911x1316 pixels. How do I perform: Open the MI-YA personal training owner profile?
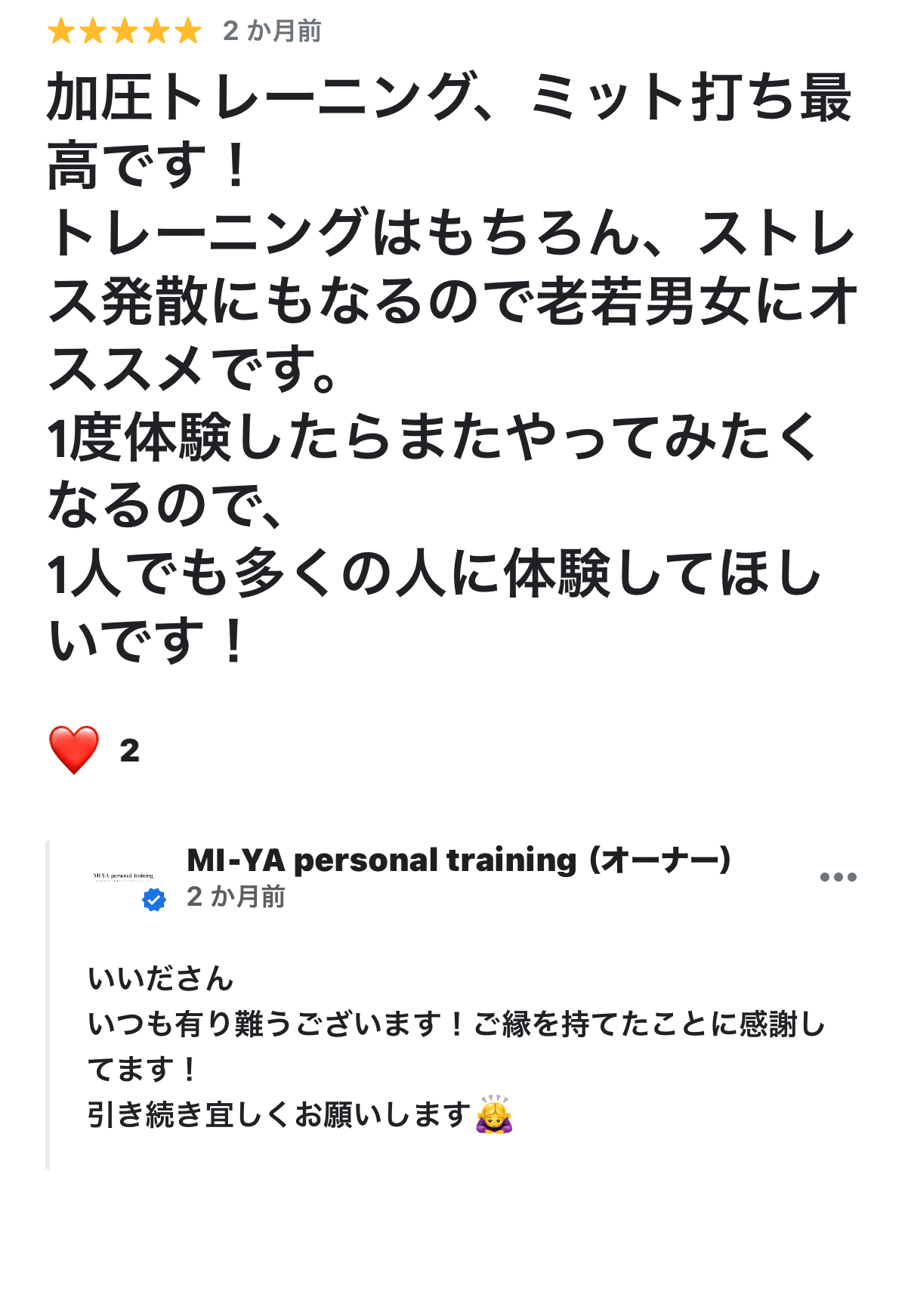tap(458, 860)
